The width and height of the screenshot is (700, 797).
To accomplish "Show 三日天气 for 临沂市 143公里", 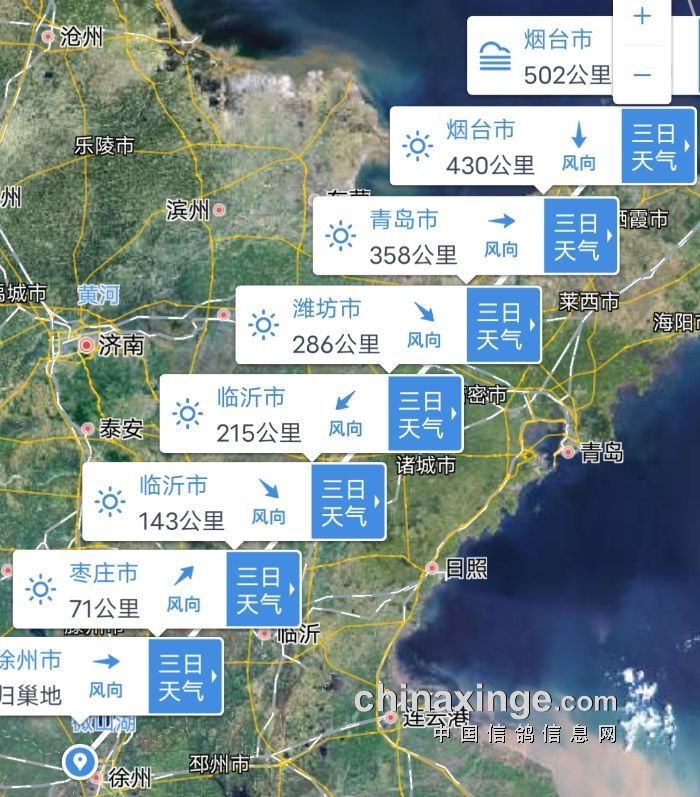I will pos(348,501).
